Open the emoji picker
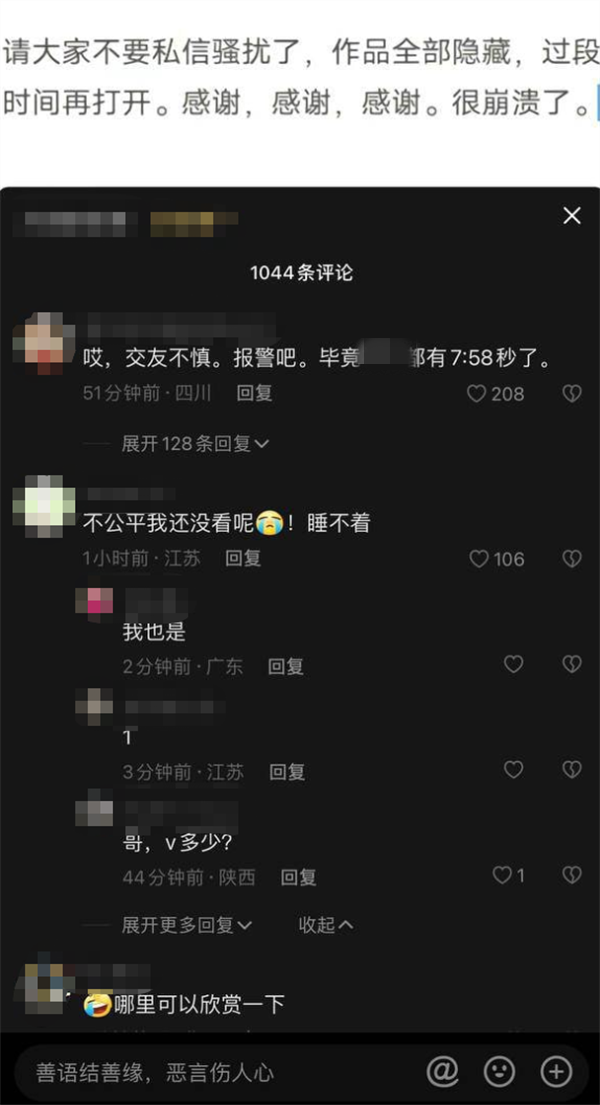This screenshot has width=600, height=1105. (x=499, y=1072)
